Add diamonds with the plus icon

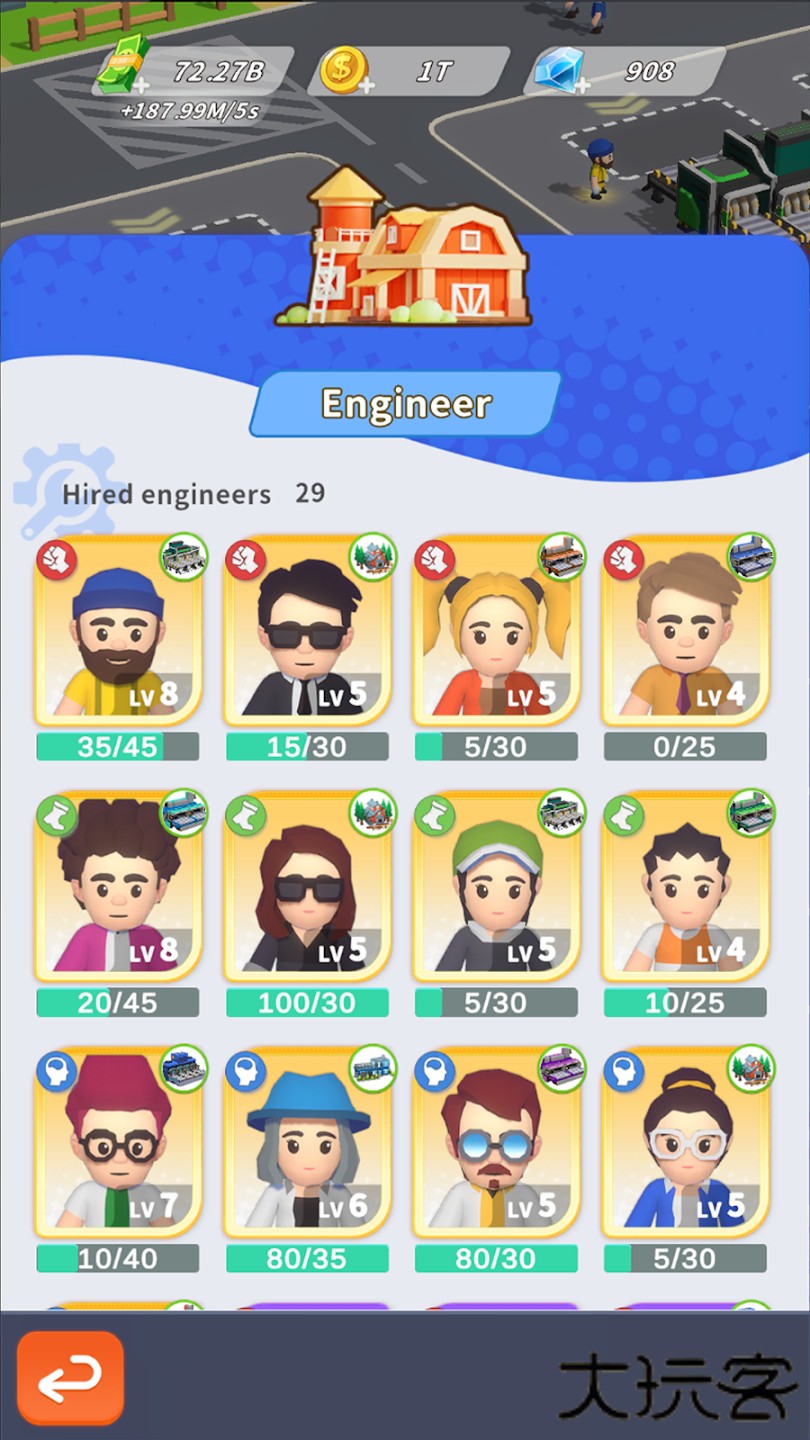click(x=581, y=85)
